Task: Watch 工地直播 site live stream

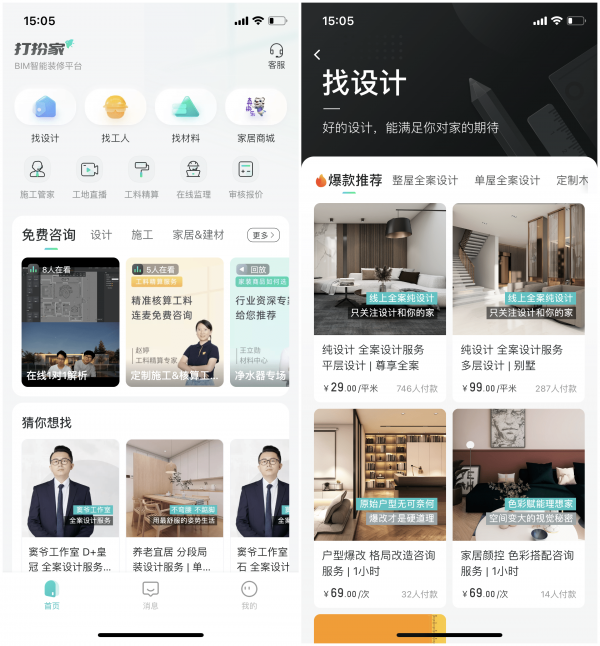Action: [x=89, y=176]
